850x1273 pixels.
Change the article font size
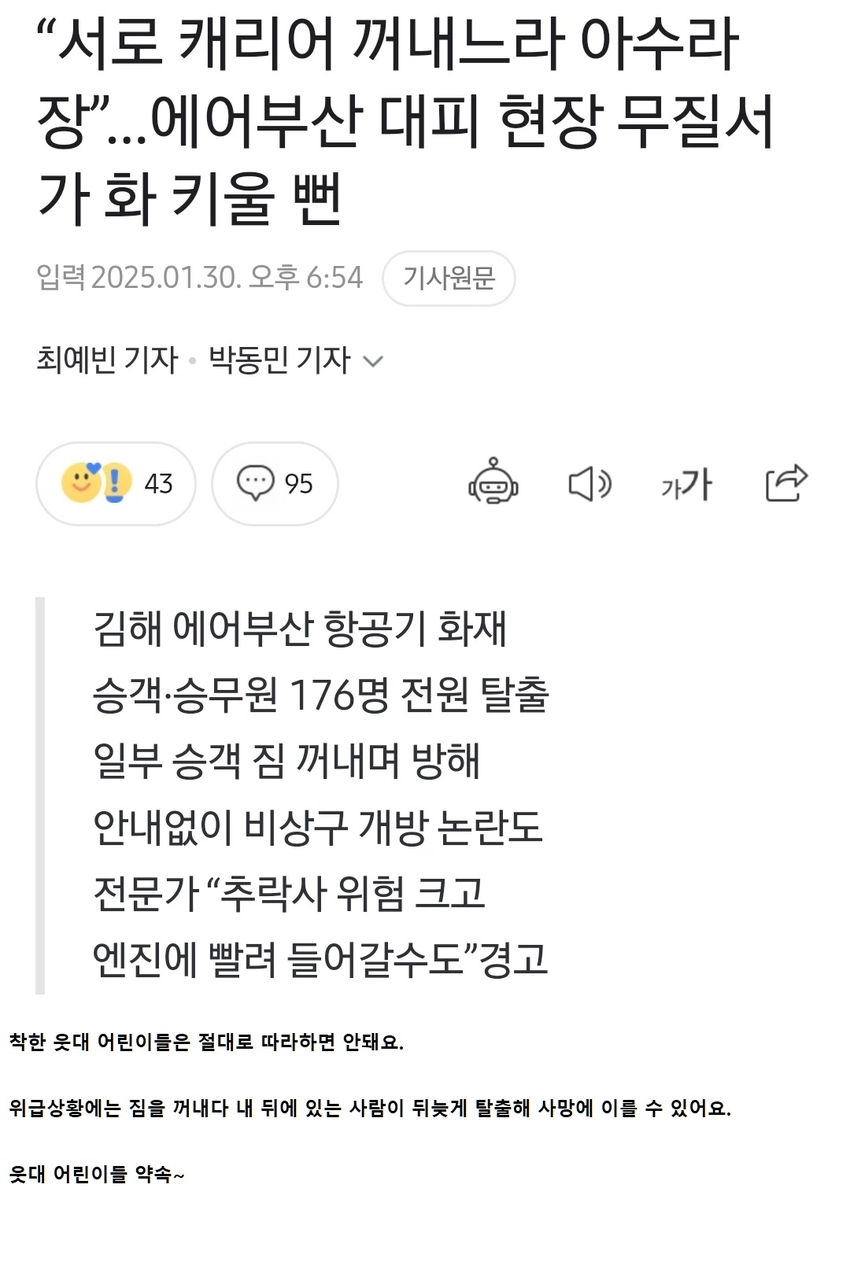pyautogui.click(x=687, y=485)
